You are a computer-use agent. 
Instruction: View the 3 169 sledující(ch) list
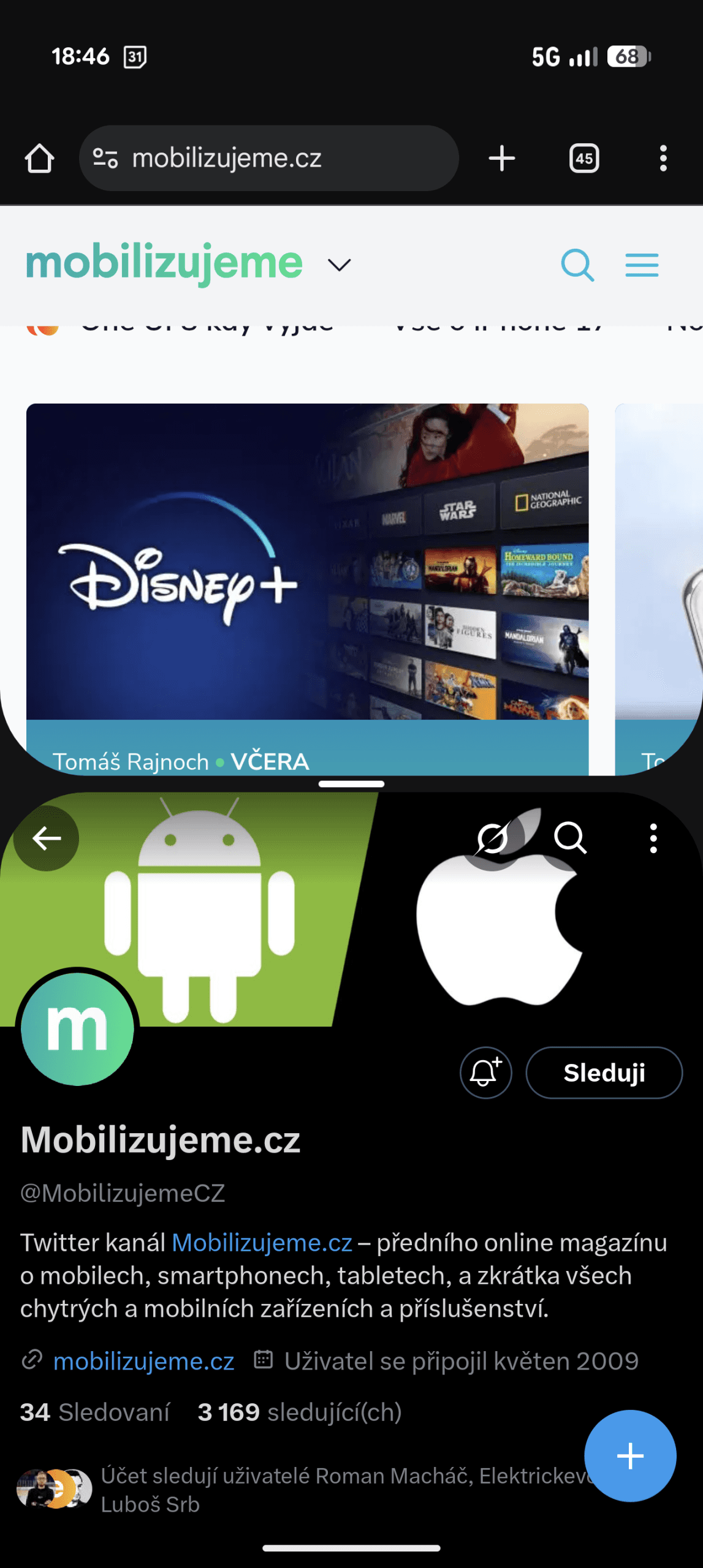pyautogui.click(x=300, y=1412)
